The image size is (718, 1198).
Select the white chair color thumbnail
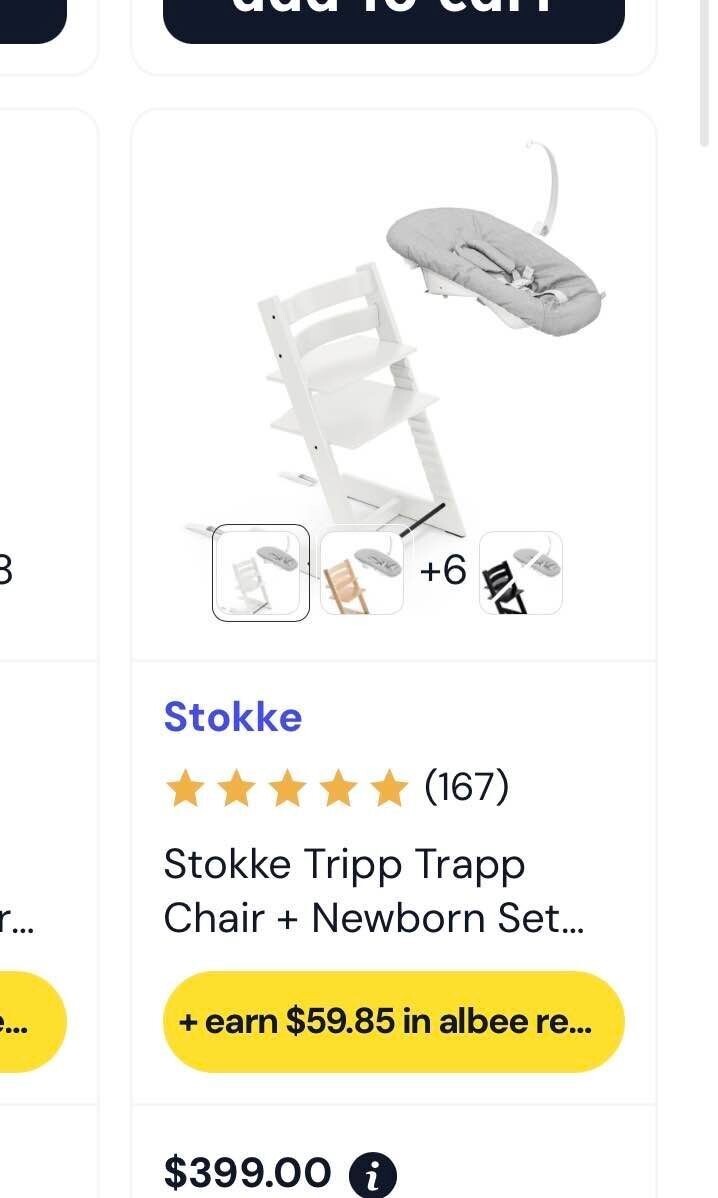click(261, 573)
